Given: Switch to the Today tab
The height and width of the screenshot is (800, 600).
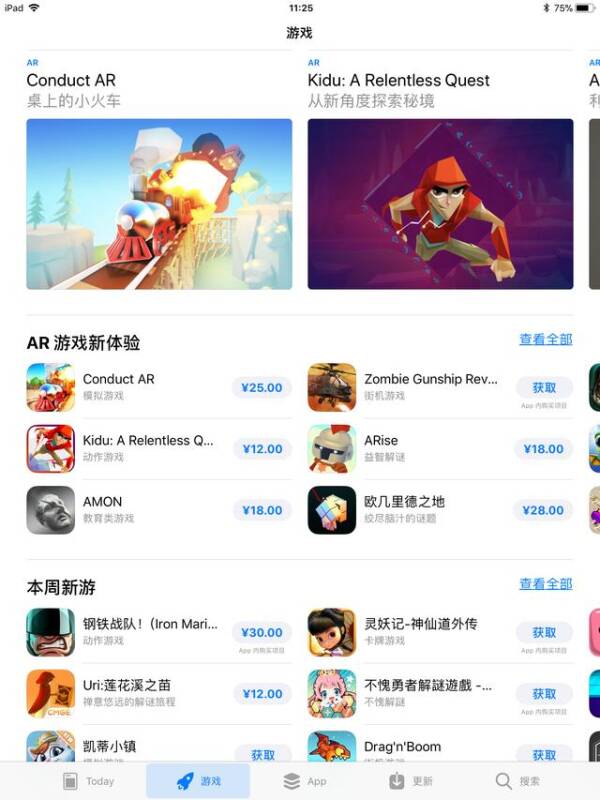Looking at the screenshot, I should tap(88, 781).
